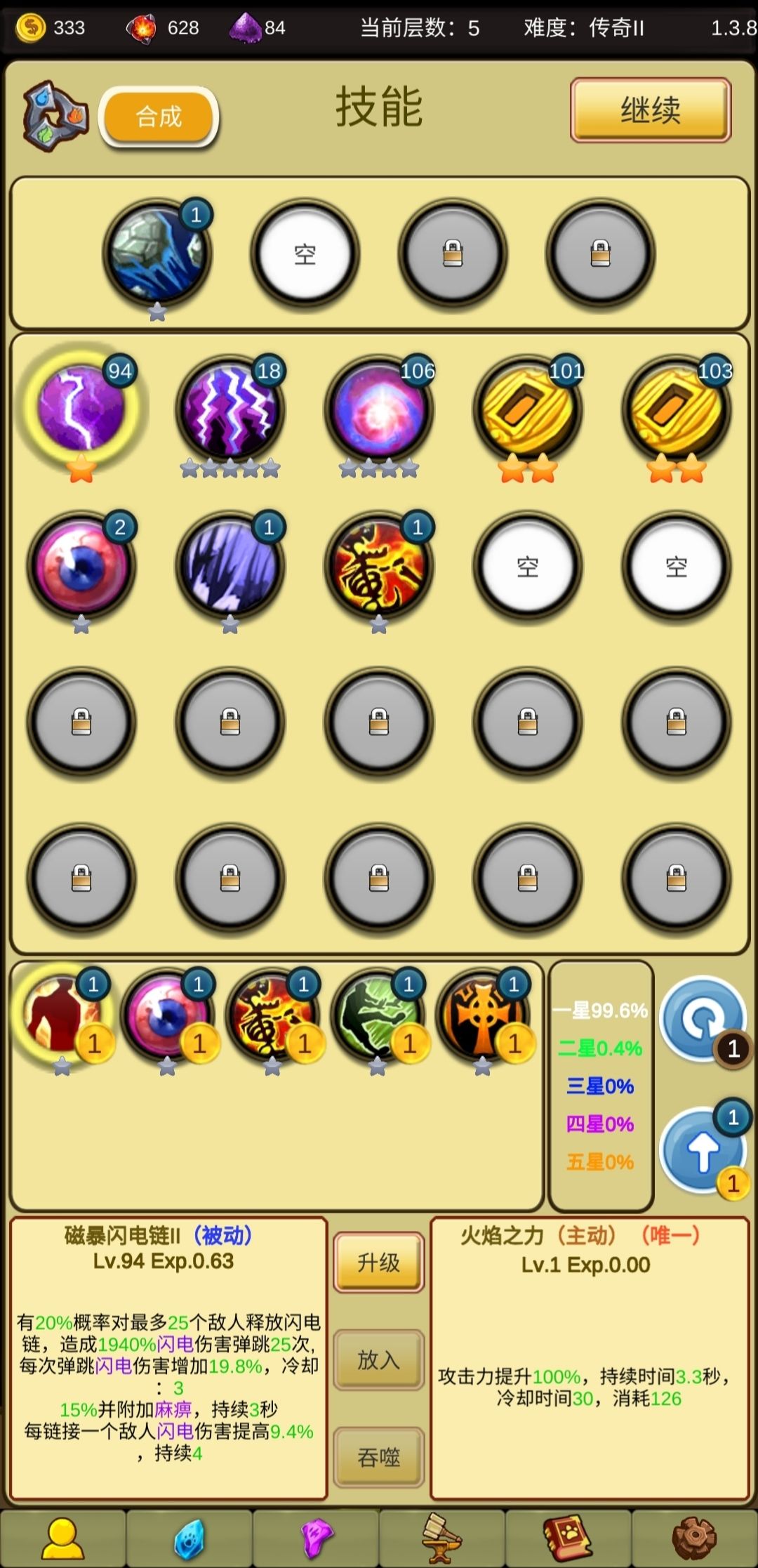Select the level 18 purple lightning skill
This screenshot has width=758, height=1568.
[x=230, y=409]
